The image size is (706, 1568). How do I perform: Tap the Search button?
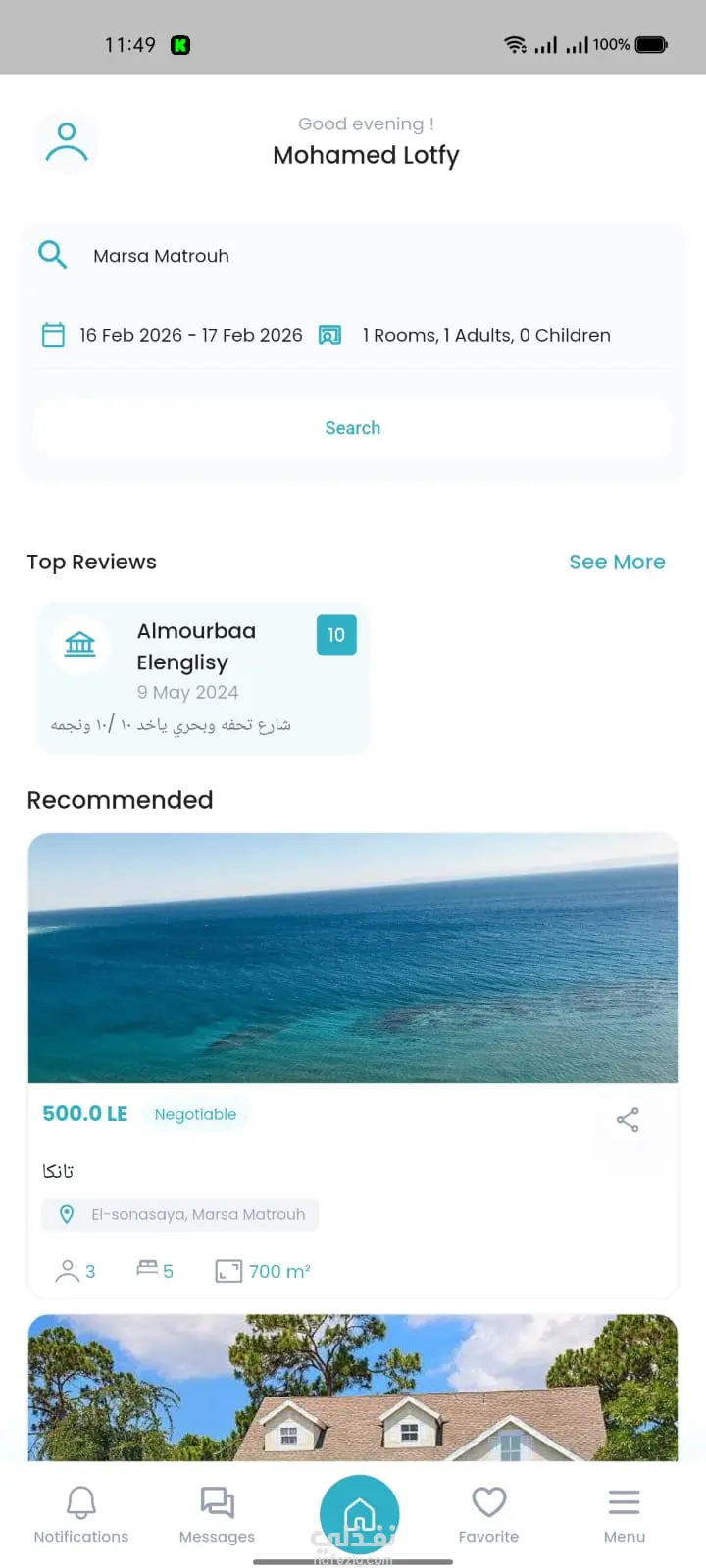[353, 428]
